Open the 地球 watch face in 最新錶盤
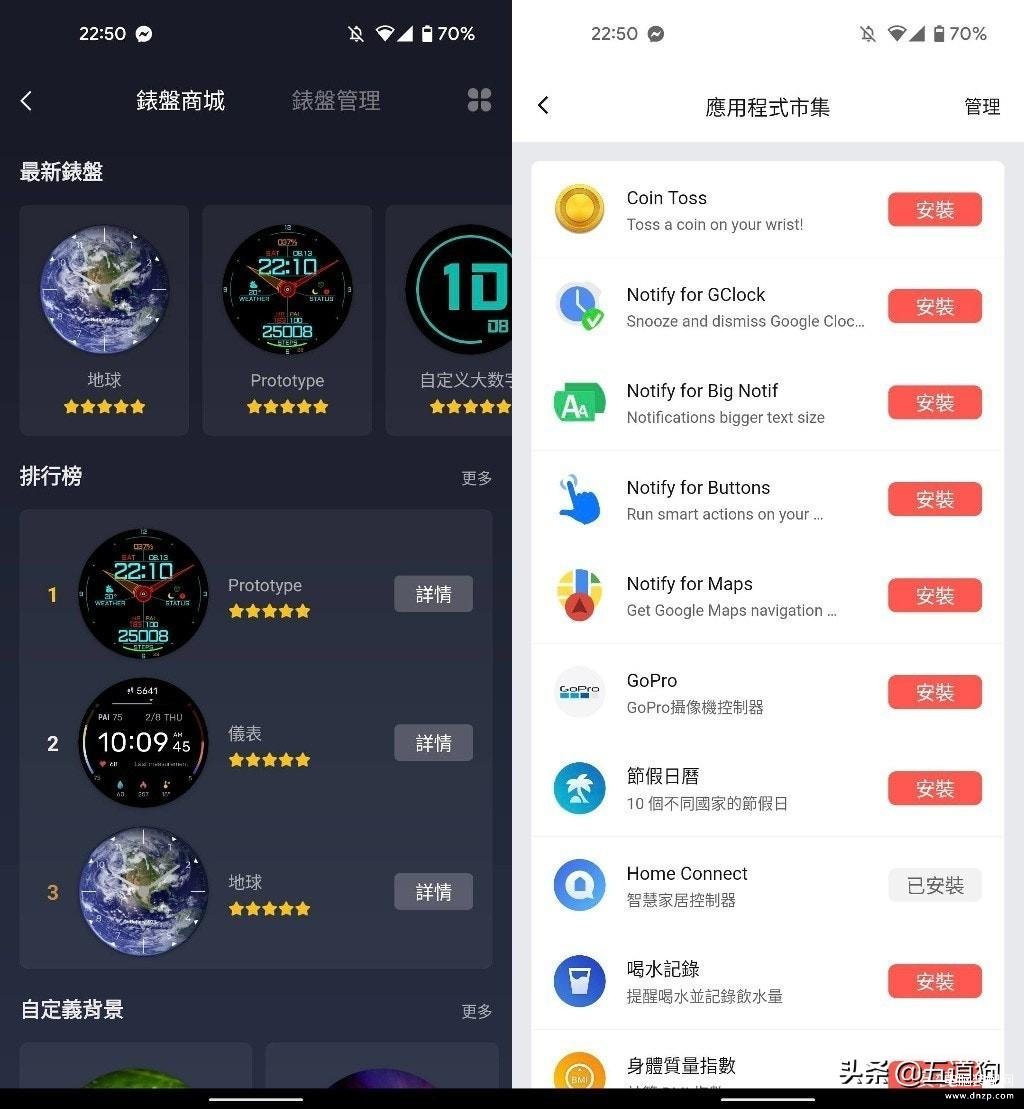This screenshot has height=1109, width=1024. (104, 320)
